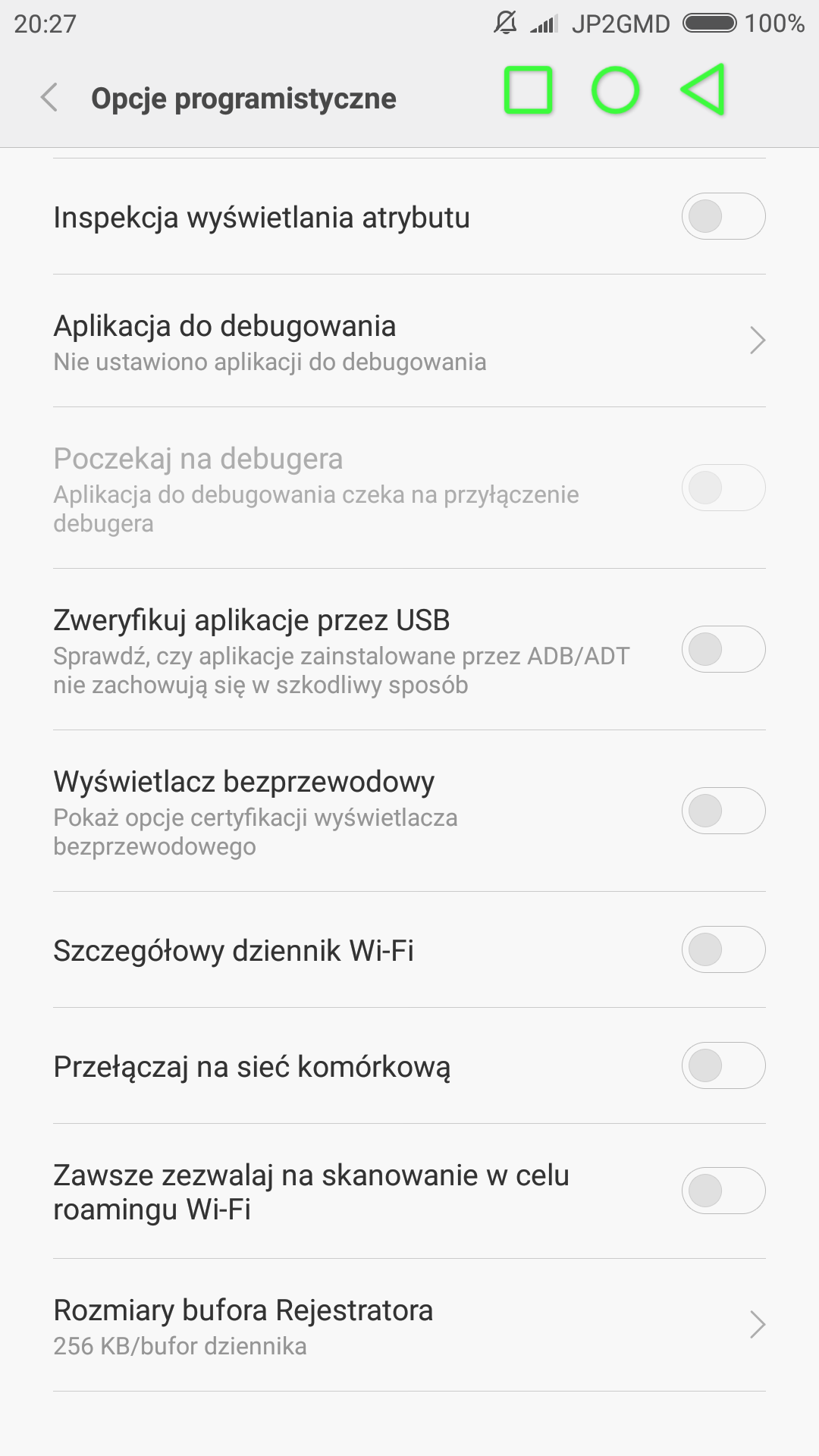Toggle Zawsze zezwalaj na skanowanie roamingu Wi-Fi

723,1191
